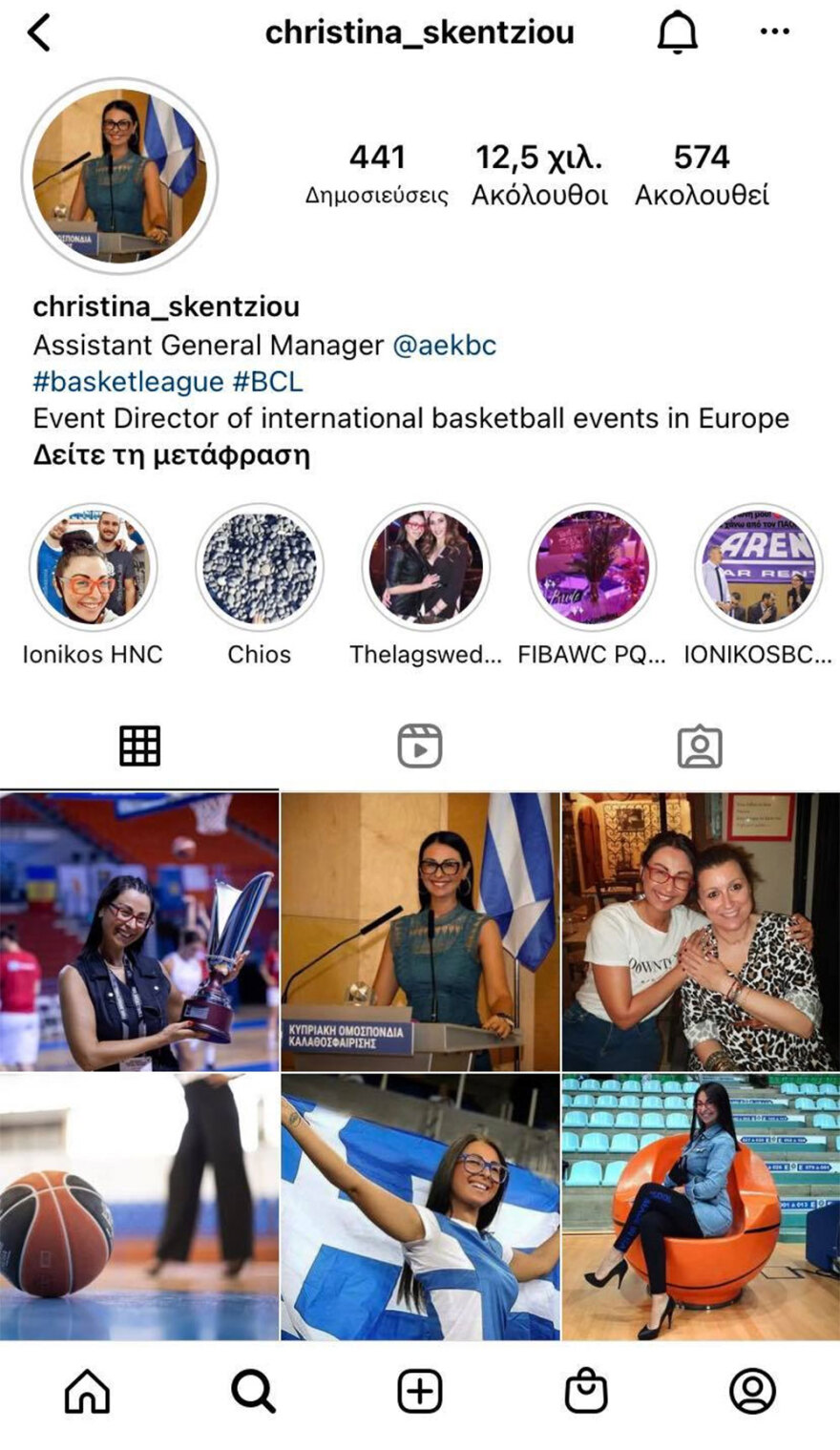Image resolution: width=840 pixels, height=1450 pixels.
Task: Open the Chios story highlight
Action: click(x=259, y=567)
